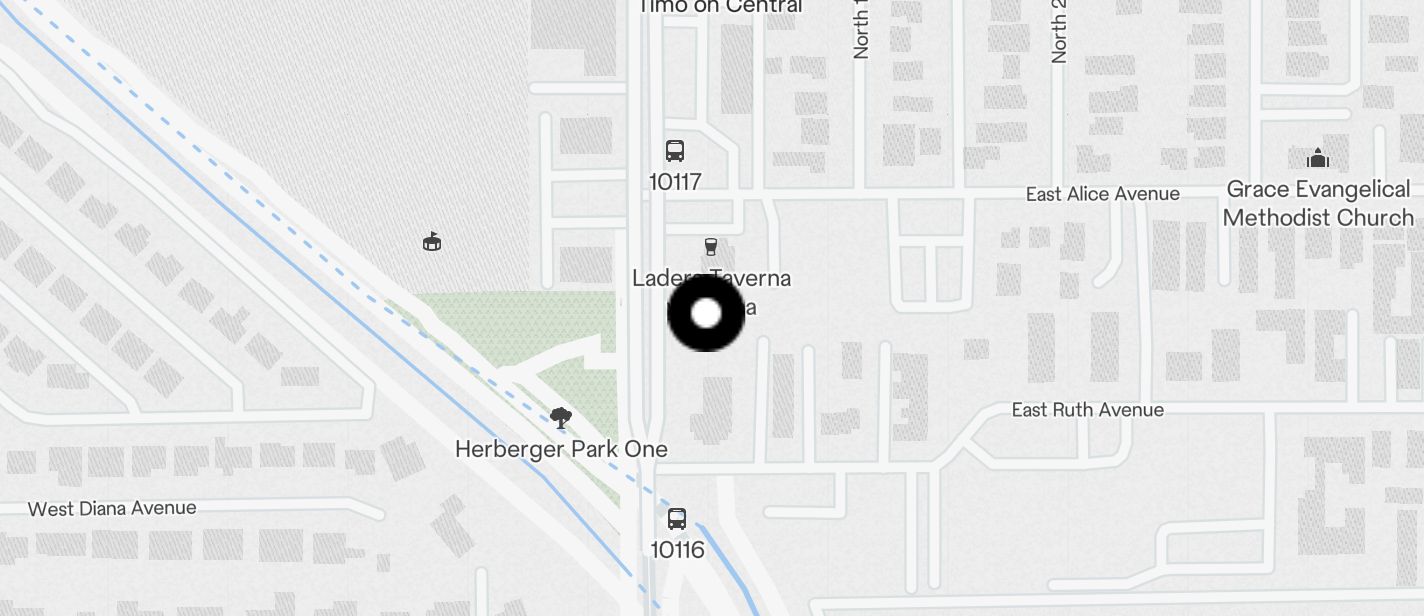Open bus stop 10116 details
Image resolution: width=1424 pixels, height=616 pixels.
click(x=677, y=519)
